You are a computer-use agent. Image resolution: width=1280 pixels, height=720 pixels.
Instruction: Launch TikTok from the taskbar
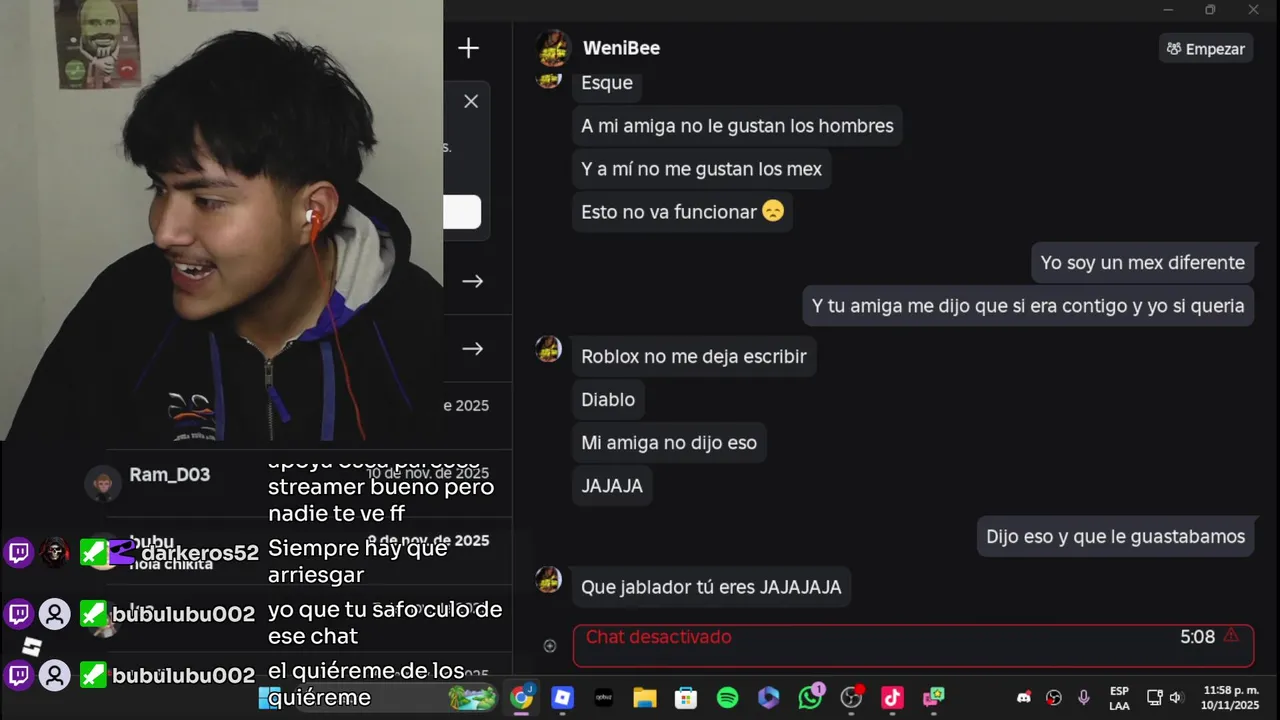point(892,698)
